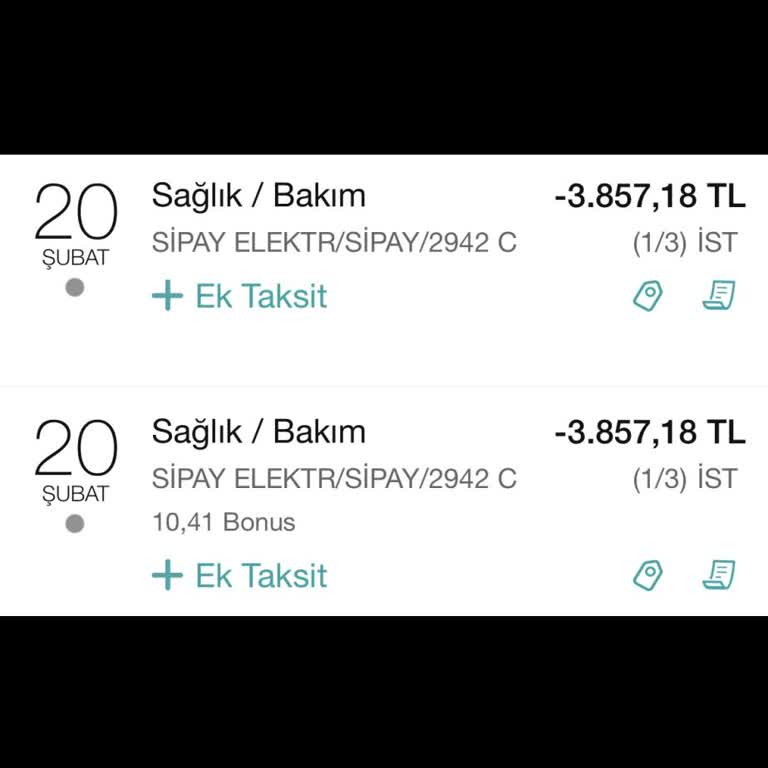This screenshot has height=768, width=768.
Task: Open the tag icon on the 10,41 Bonus transaction
Action: (649, 575)
